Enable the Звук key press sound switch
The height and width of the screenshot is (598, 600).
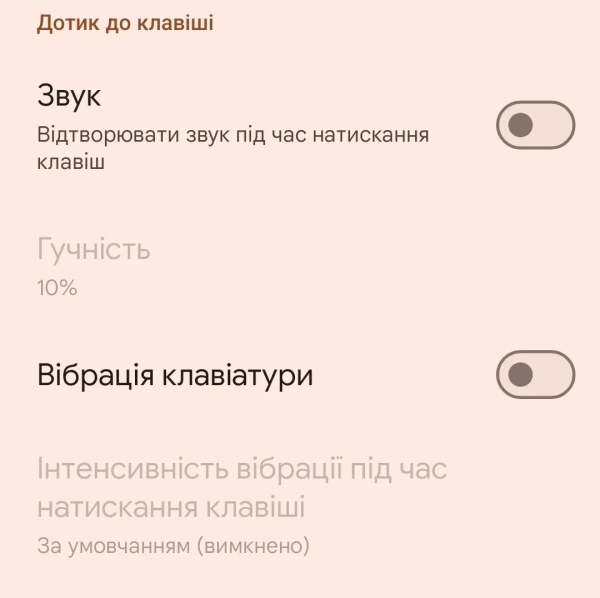coord(535,125)
